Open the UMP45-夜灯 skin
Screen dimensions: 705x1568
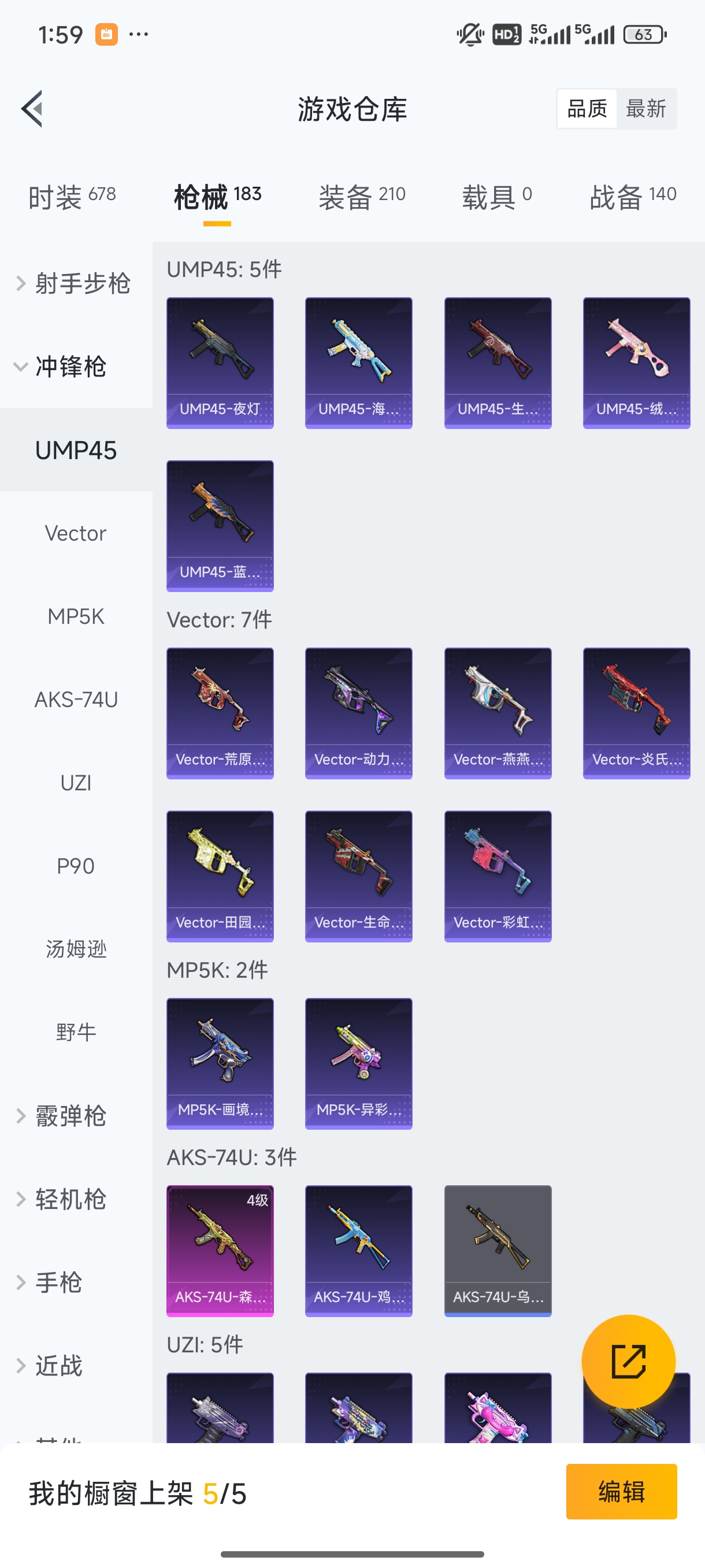220,363
